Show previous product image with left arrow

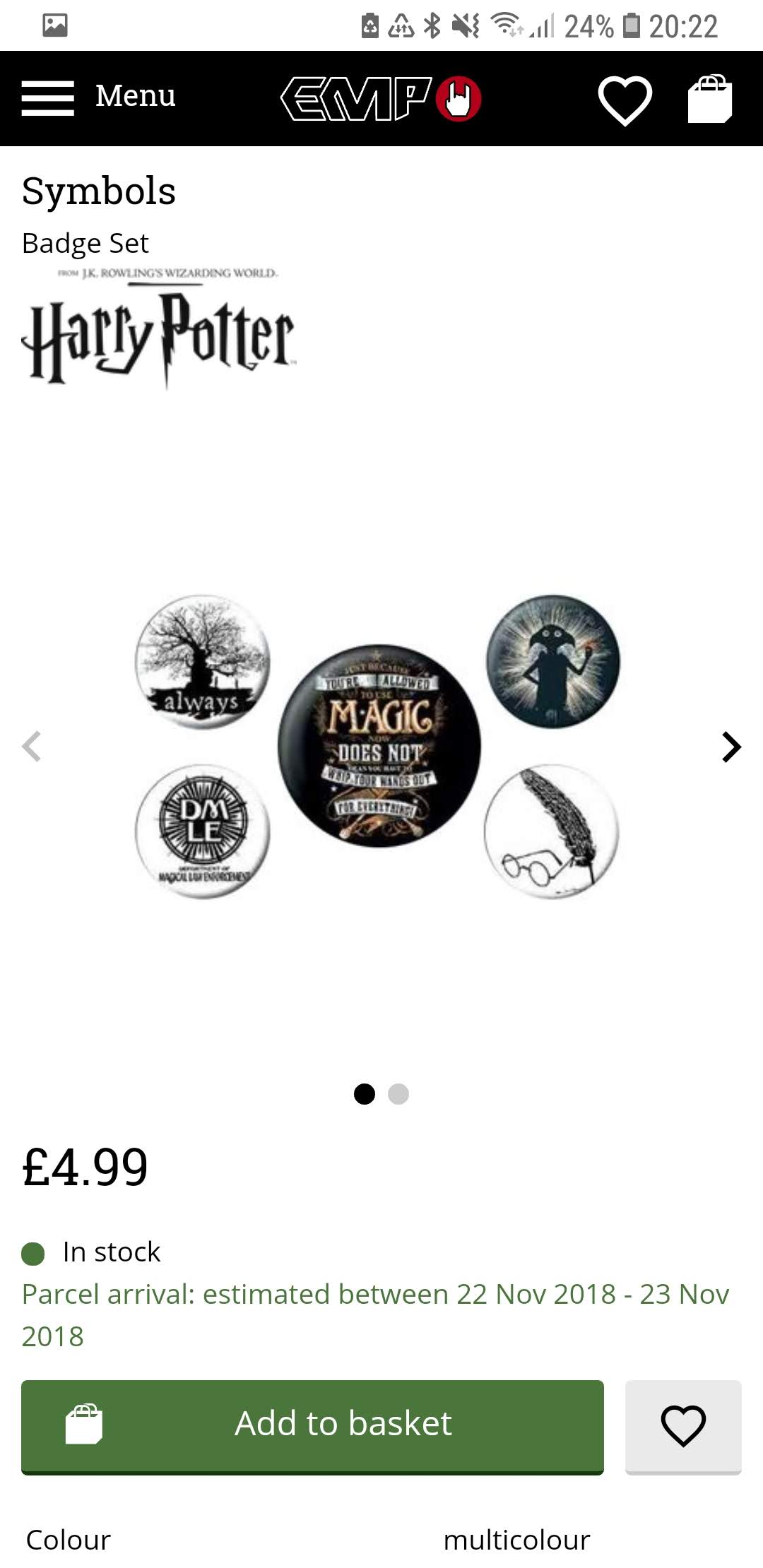click(32, 747)
